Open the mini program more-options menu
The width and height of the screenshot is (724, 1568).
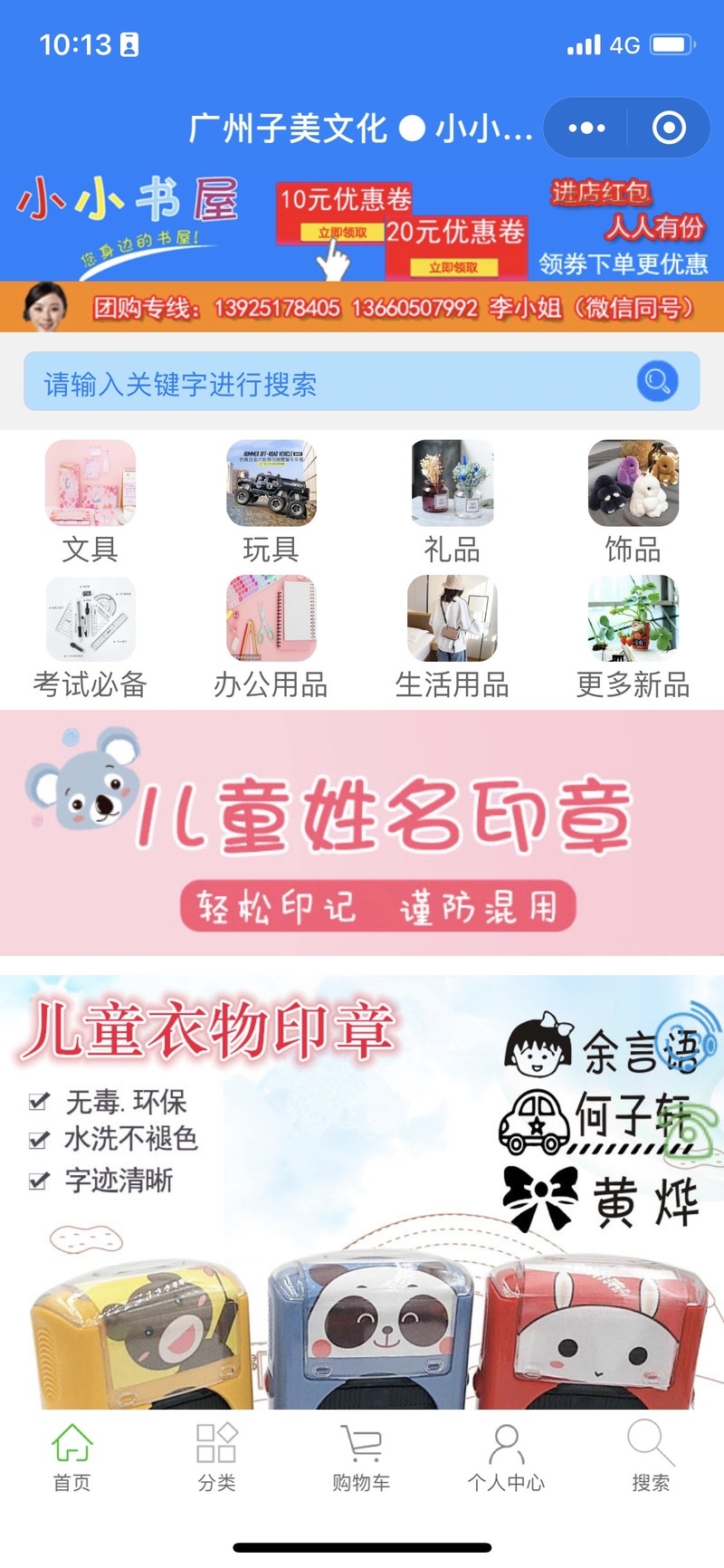coord(586,129)
